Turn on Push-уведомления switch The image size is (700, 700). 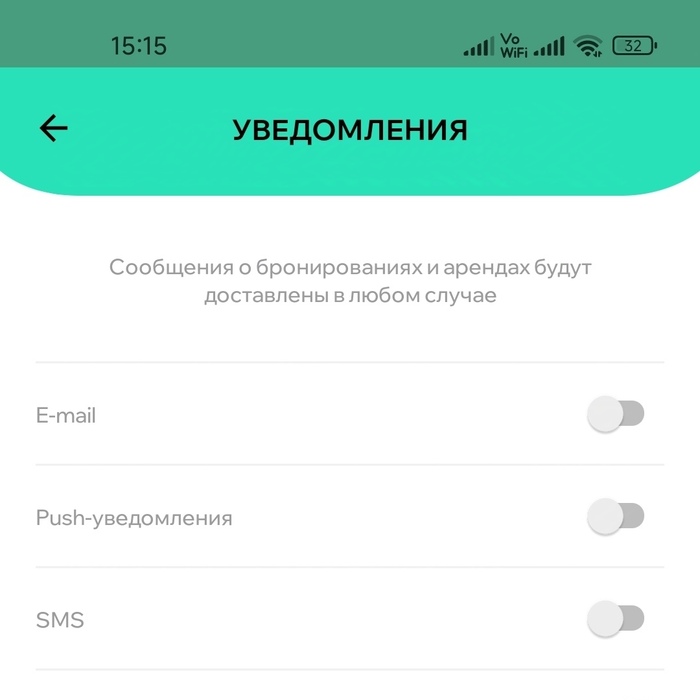pyautogui.click(x=616, y=517)
